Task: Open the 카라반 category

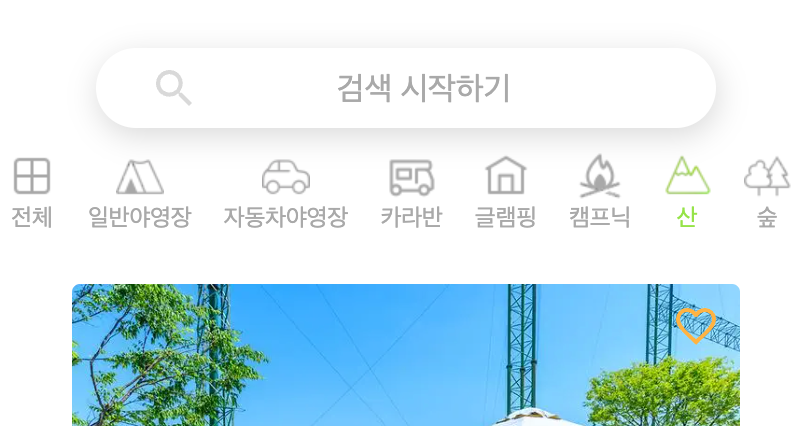Action: 411,193
